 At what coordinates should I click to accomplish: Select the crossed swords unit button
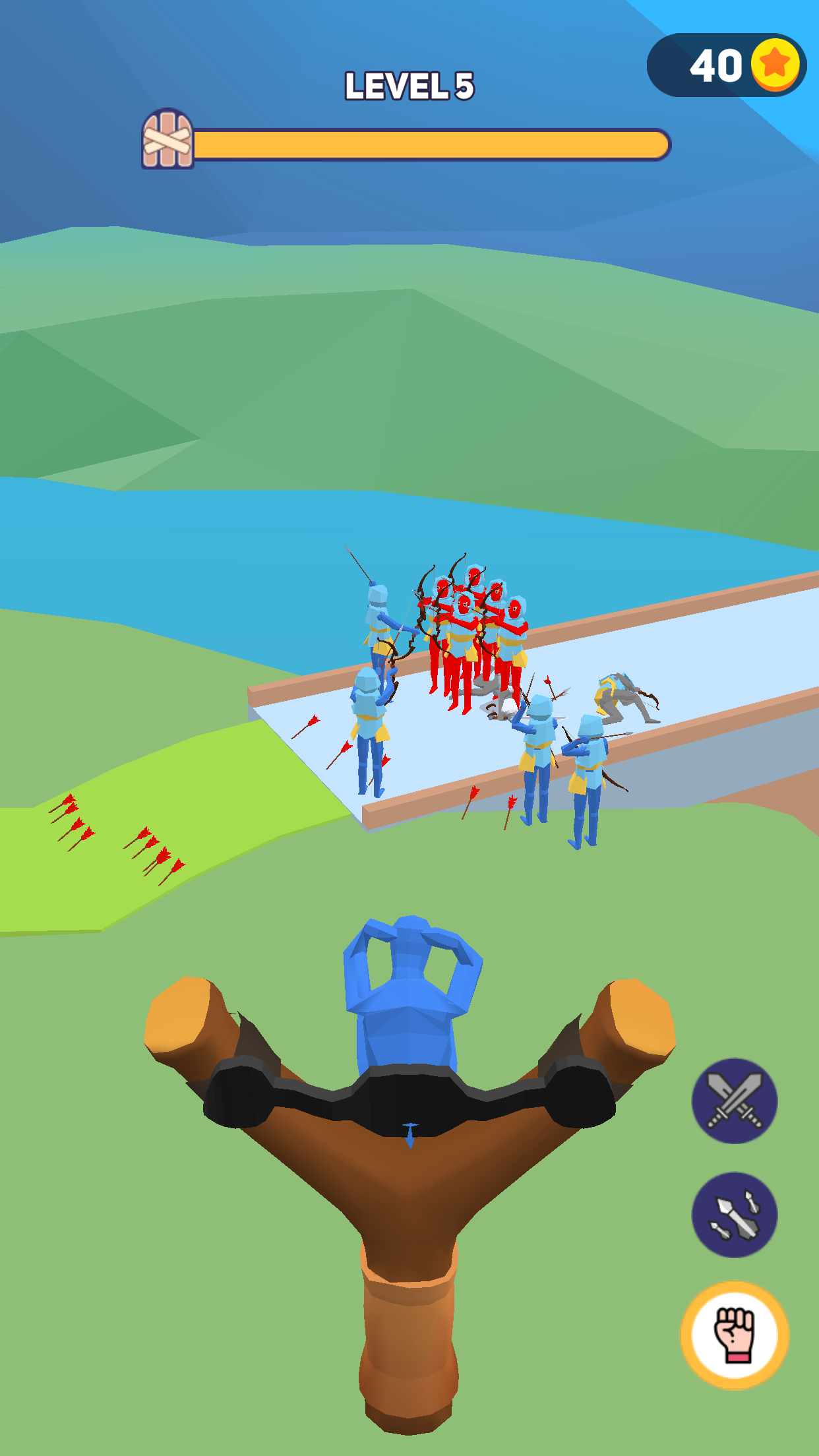[734, 1101]
